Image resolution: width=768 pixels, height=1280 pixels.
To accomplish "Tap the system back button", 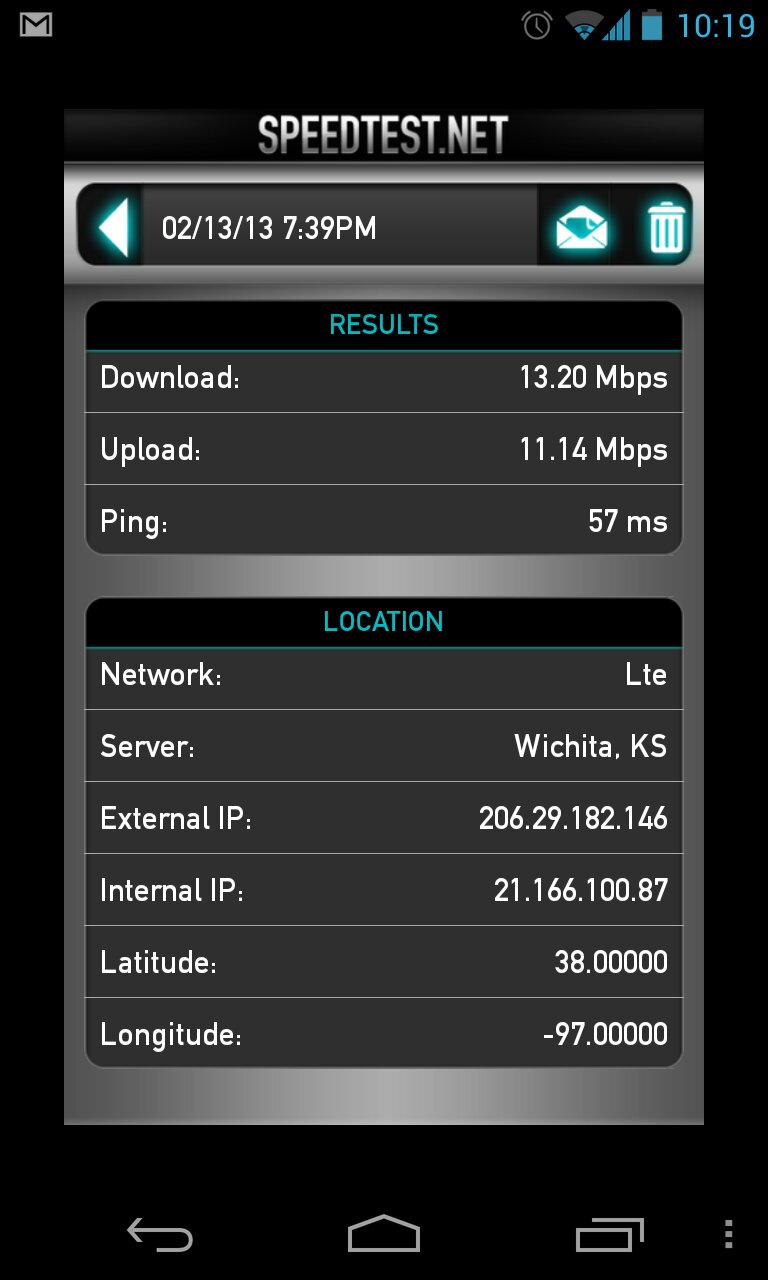I will (x=160, y=1235).
